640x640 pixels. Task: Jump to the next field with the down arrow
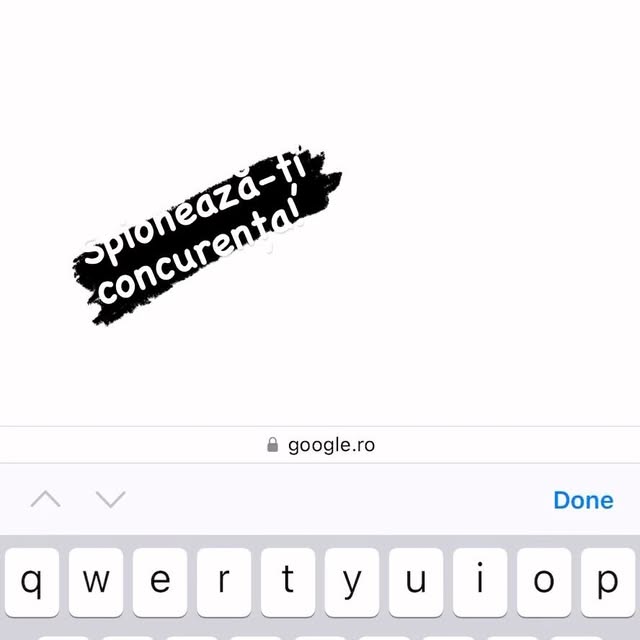click(x=110, y=499)
